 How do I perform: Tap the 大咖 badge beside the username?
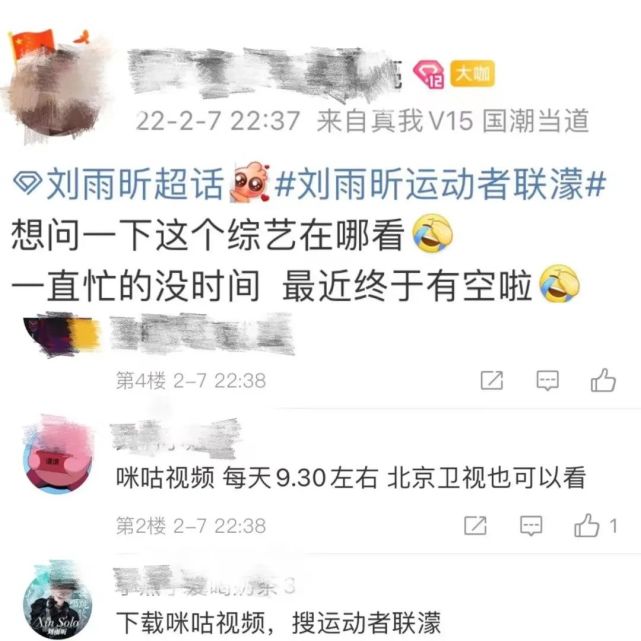click(x=472, y=74)
